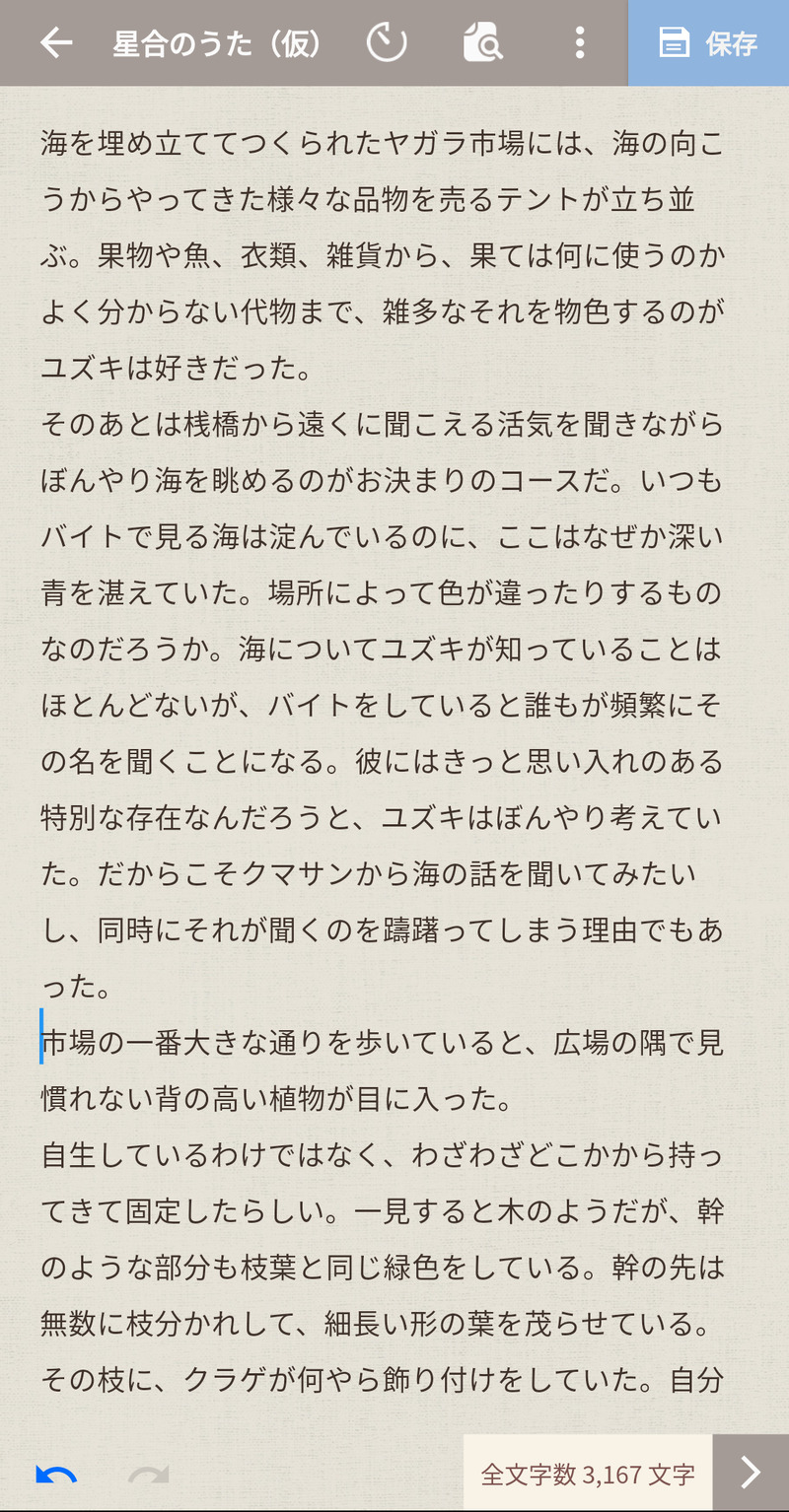Undo the last edit
The height and width of the screenshot is (1512, 789).
[x=56, y=1475]
